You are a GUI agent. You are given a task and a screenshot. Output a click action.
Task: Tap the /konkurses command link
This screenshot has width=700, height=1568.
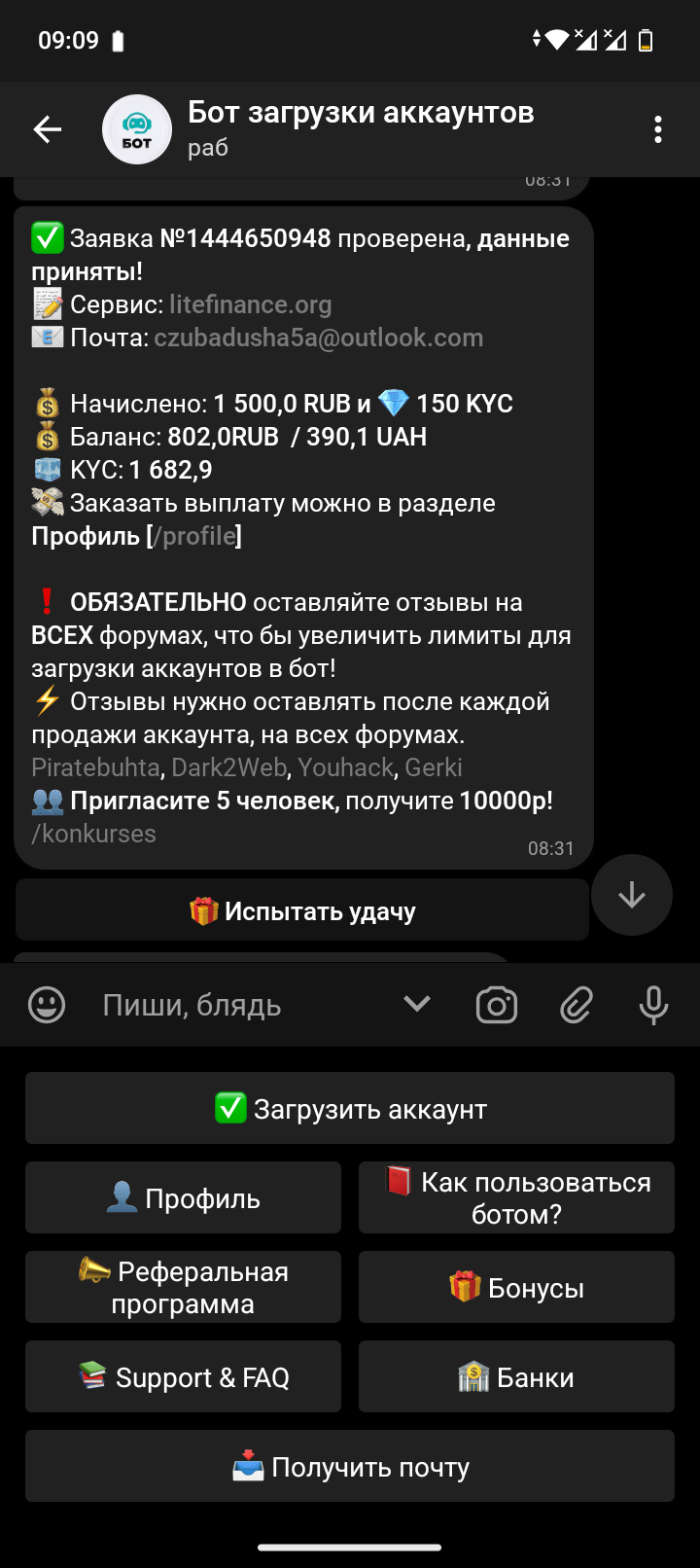pos(93,834)
